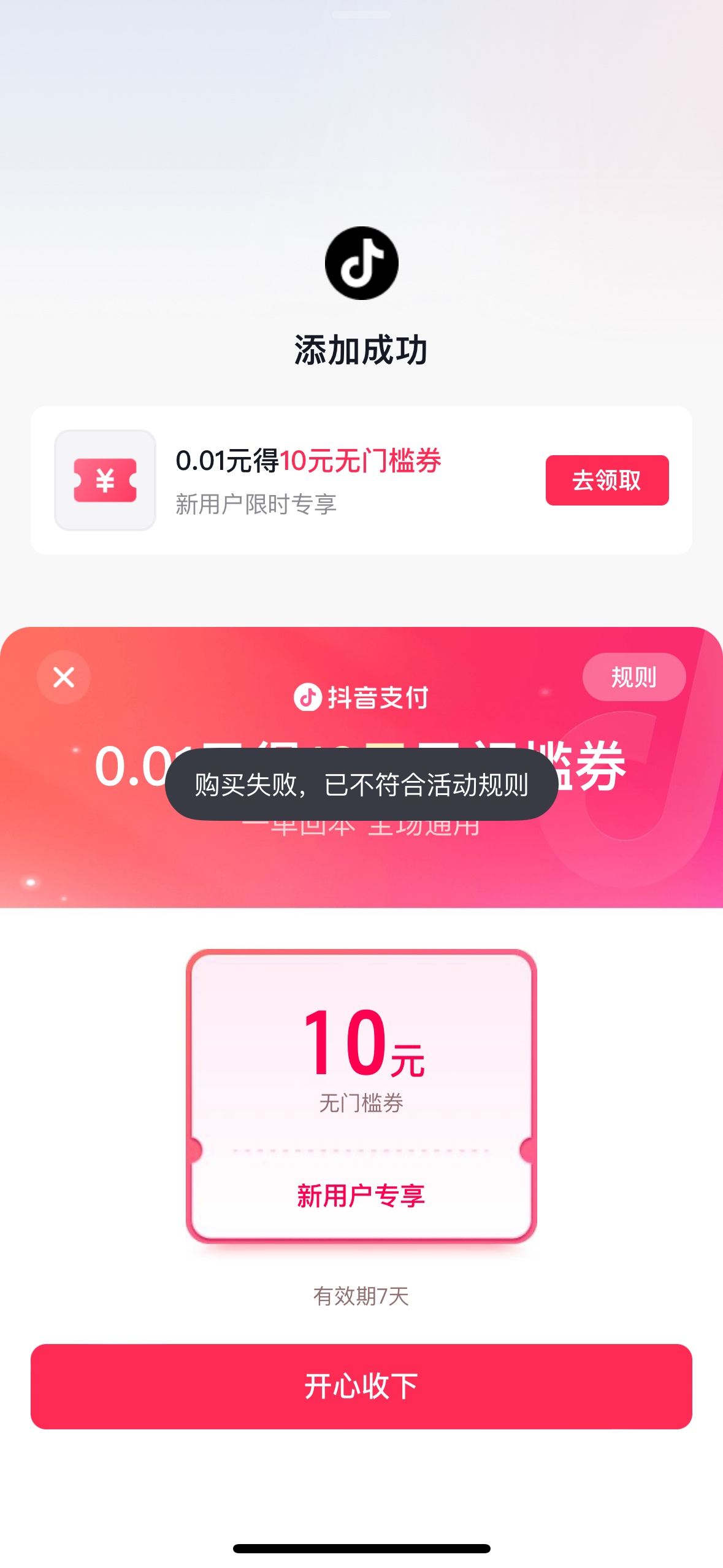Image resolution: width=723 pixels, height=1568 pixels.
Task: Tap the 去领取 button
Action: coord(606,480)
